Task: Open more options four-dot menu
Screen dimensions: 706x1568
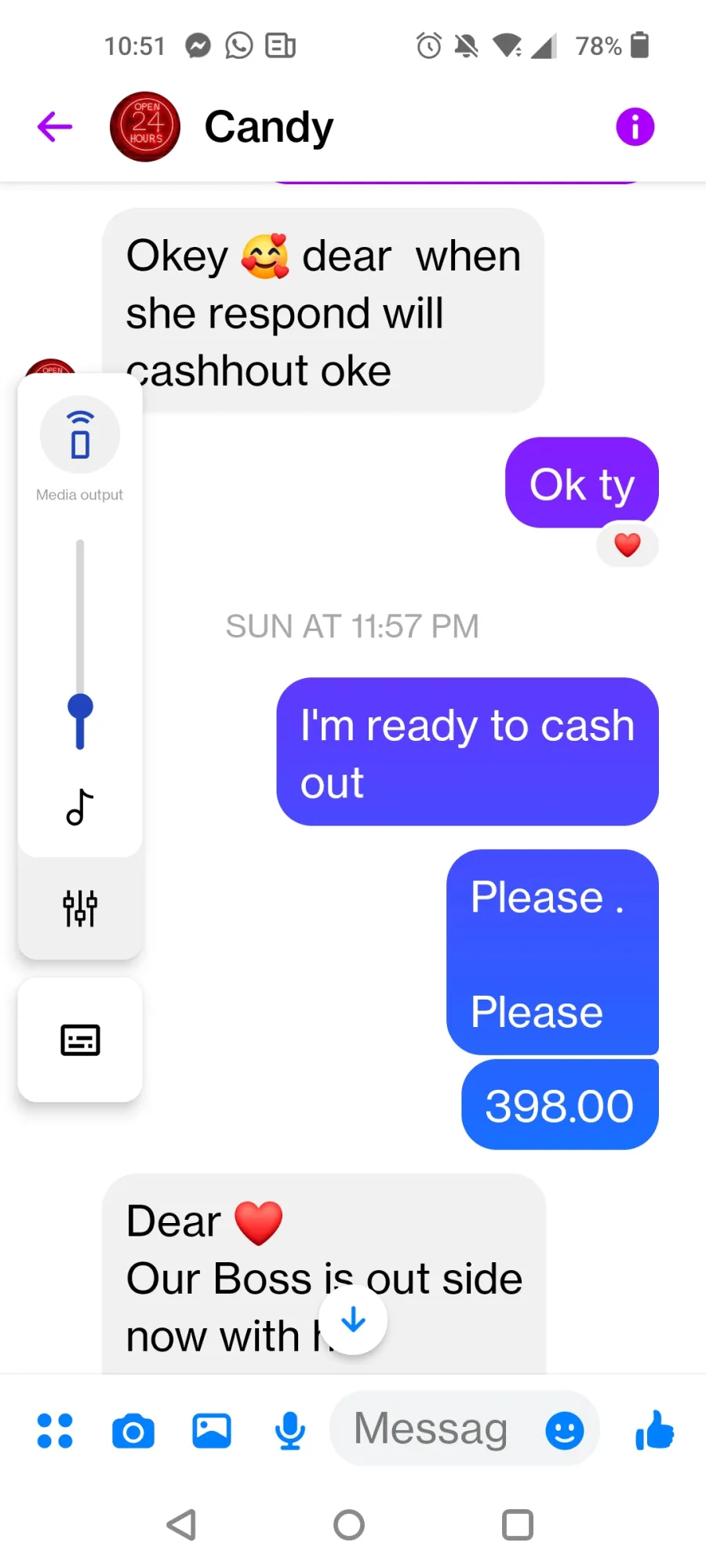Action: [55, 1431]
